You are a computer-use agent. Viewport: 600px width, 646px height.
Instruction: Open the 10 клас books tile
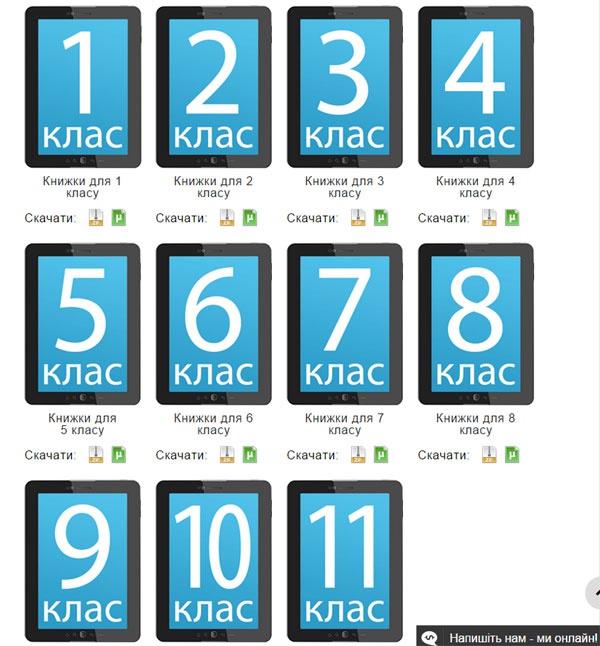click(214, 560)
